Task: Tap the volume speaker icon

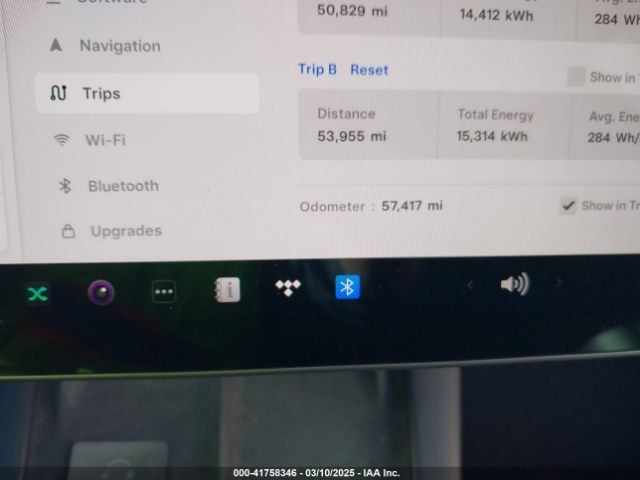Action: 514,285
